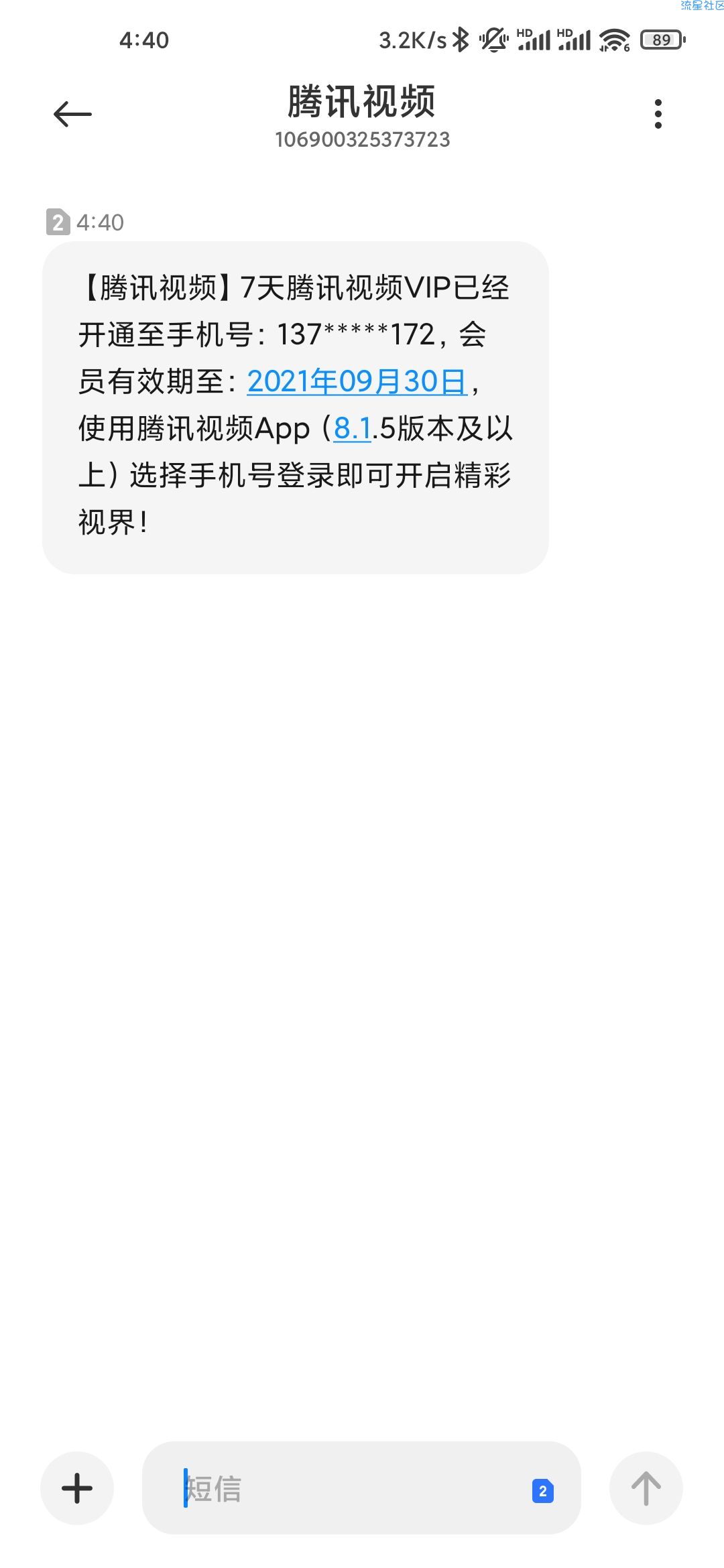Tap the underlined 8.1 version link
This screenshot has width=724, height=1568.
[353, 428]
